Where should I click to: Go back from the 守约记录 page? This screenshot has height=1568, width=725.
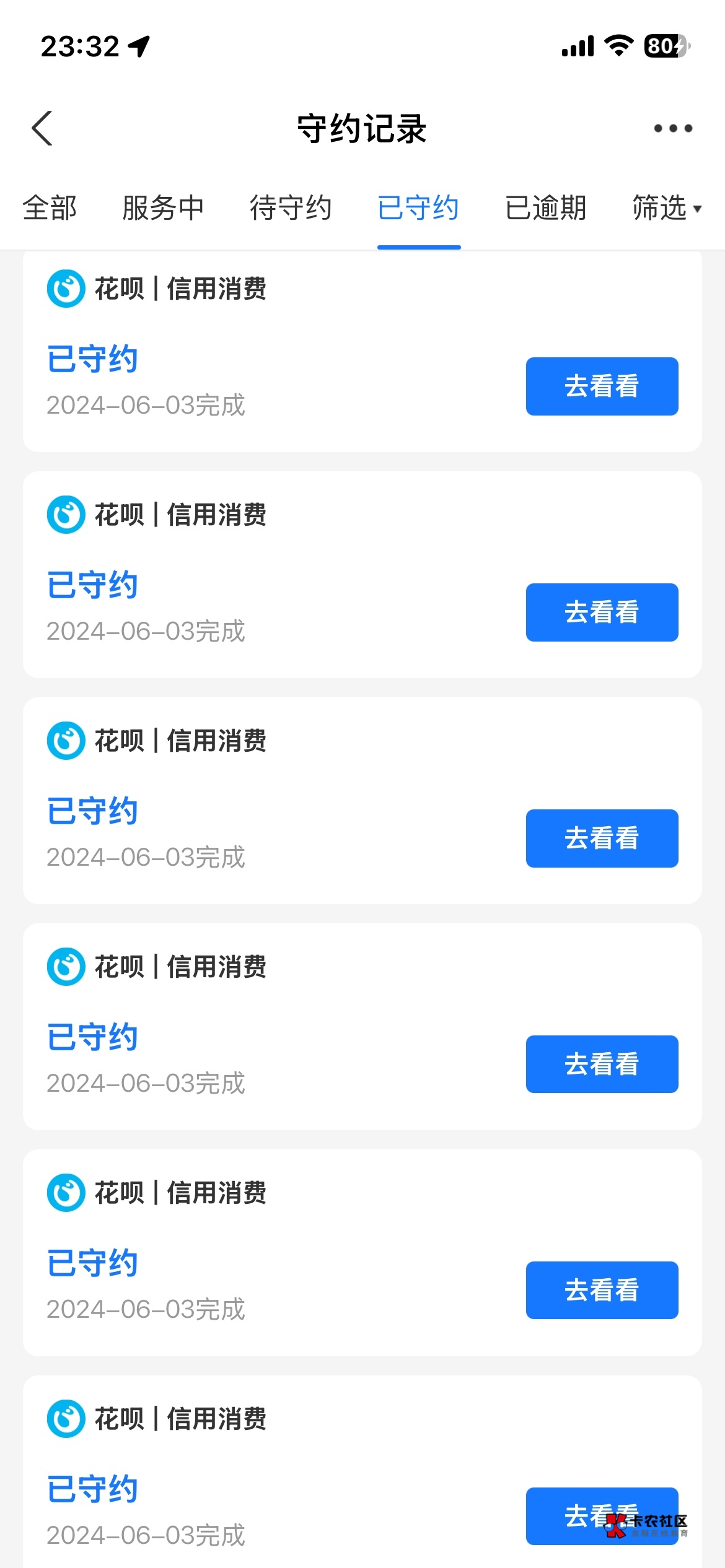[x=42, y=129]
